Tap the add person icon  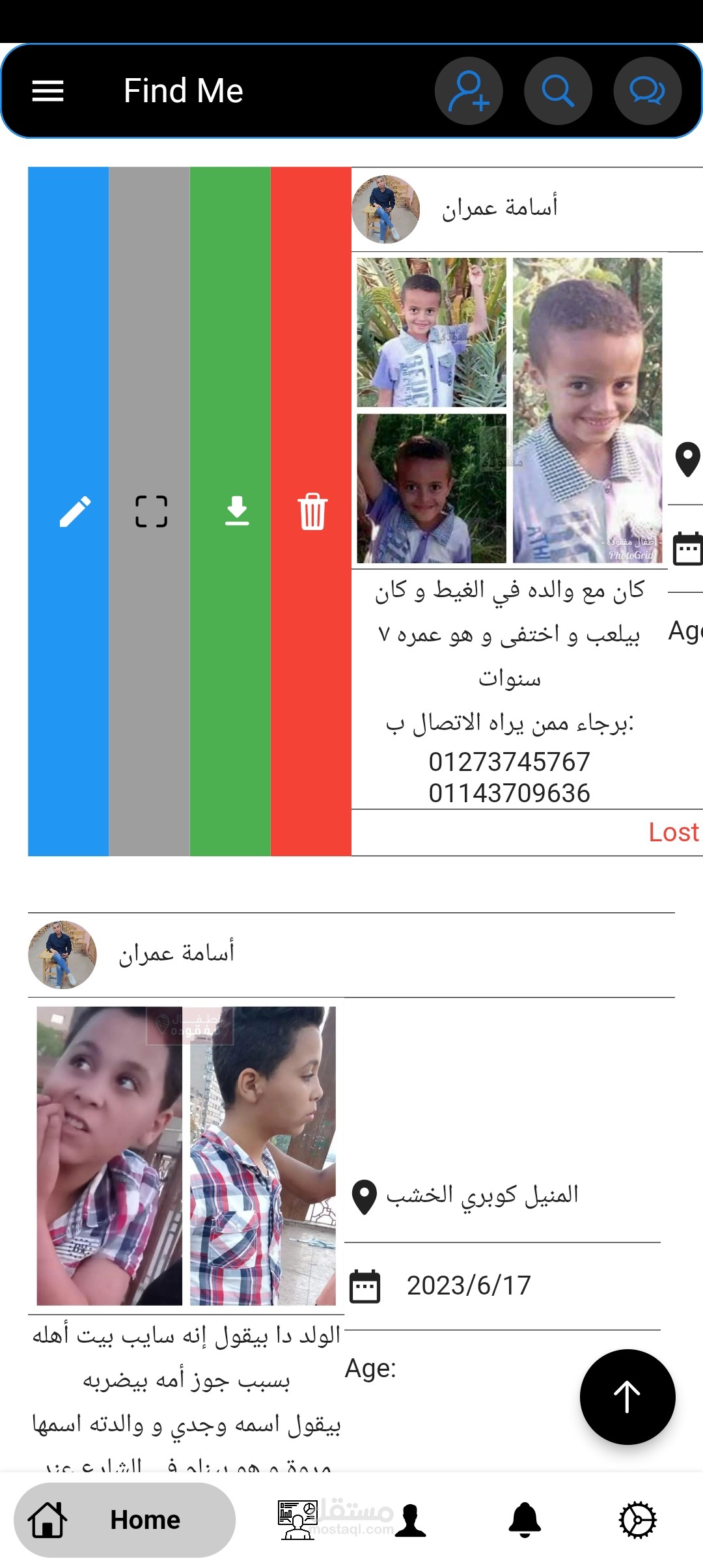click(x=469, y=91)
